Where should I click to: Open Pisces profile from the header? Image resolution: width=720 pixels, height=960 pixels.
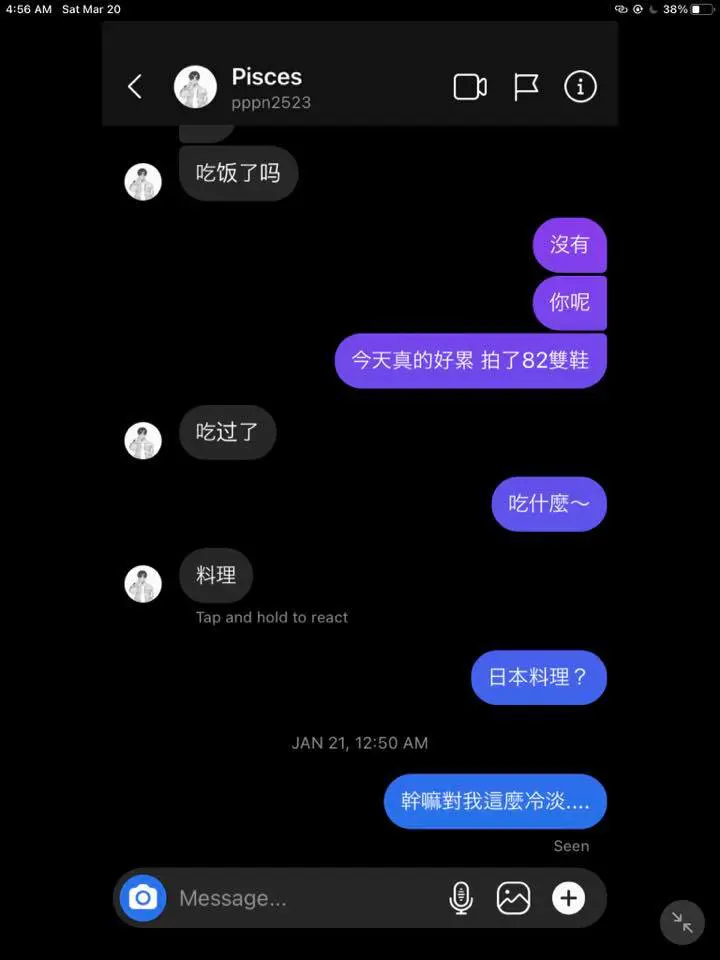(266, 87)
